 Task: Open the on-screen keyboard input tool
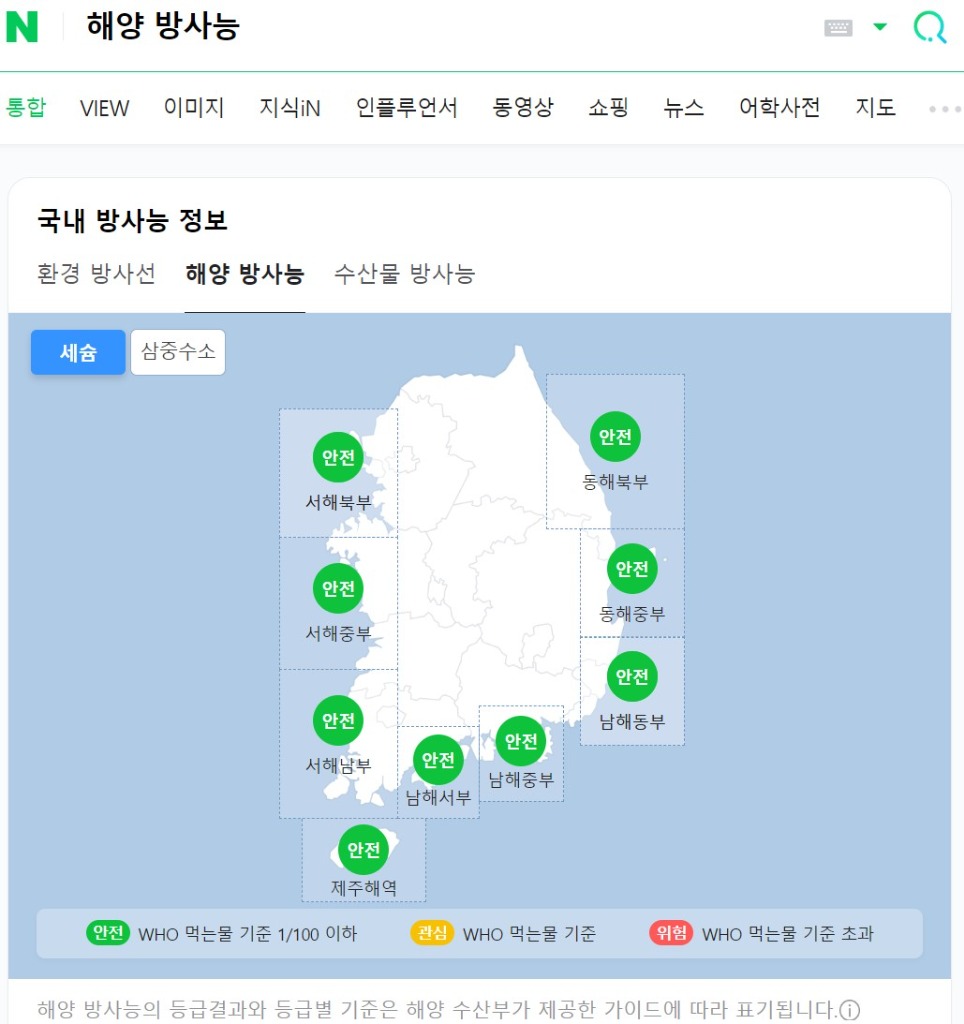[838, 28]
